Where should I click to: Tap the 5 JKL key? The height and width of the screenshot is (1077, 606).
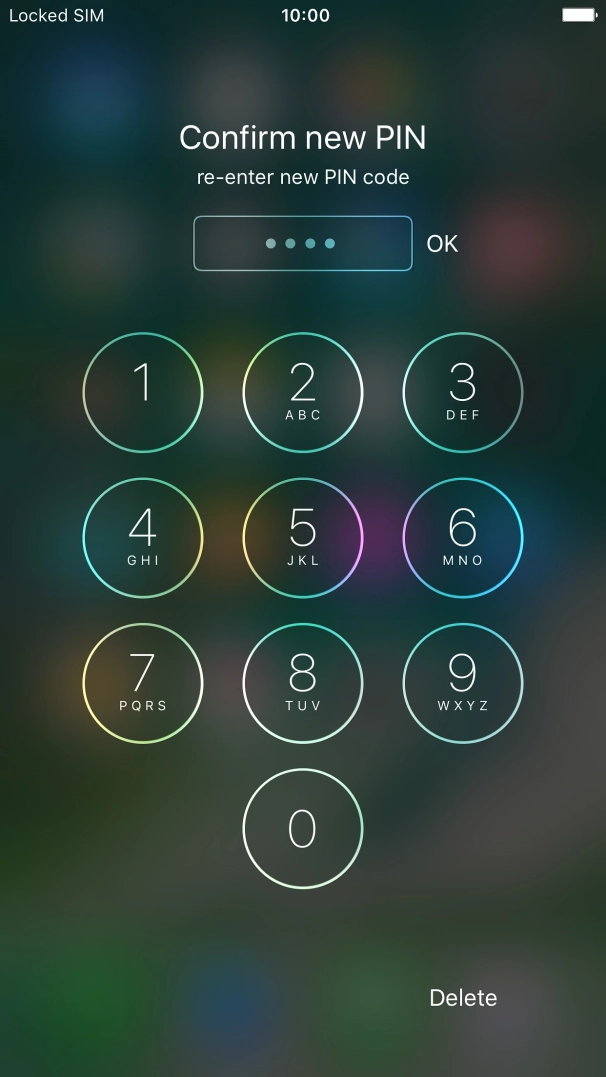click(x=303, y=538)
